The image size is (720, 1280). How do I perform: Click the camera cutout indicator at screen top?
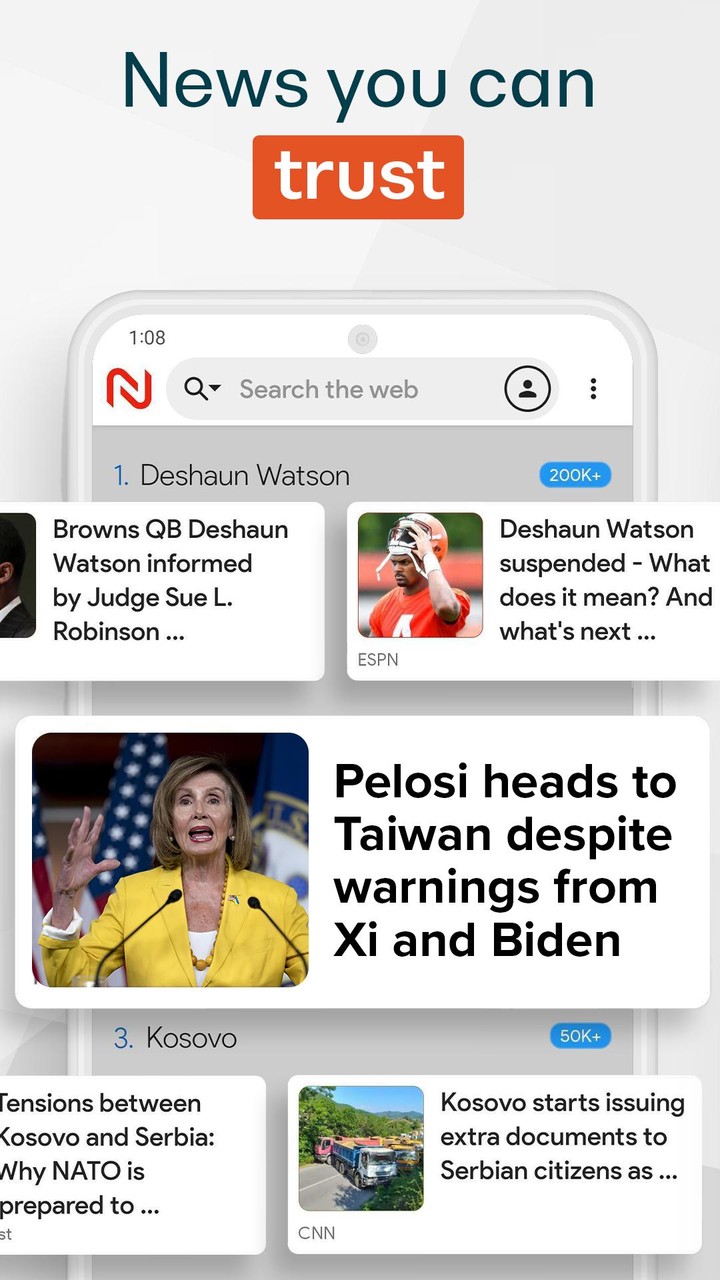coord(362,339)
